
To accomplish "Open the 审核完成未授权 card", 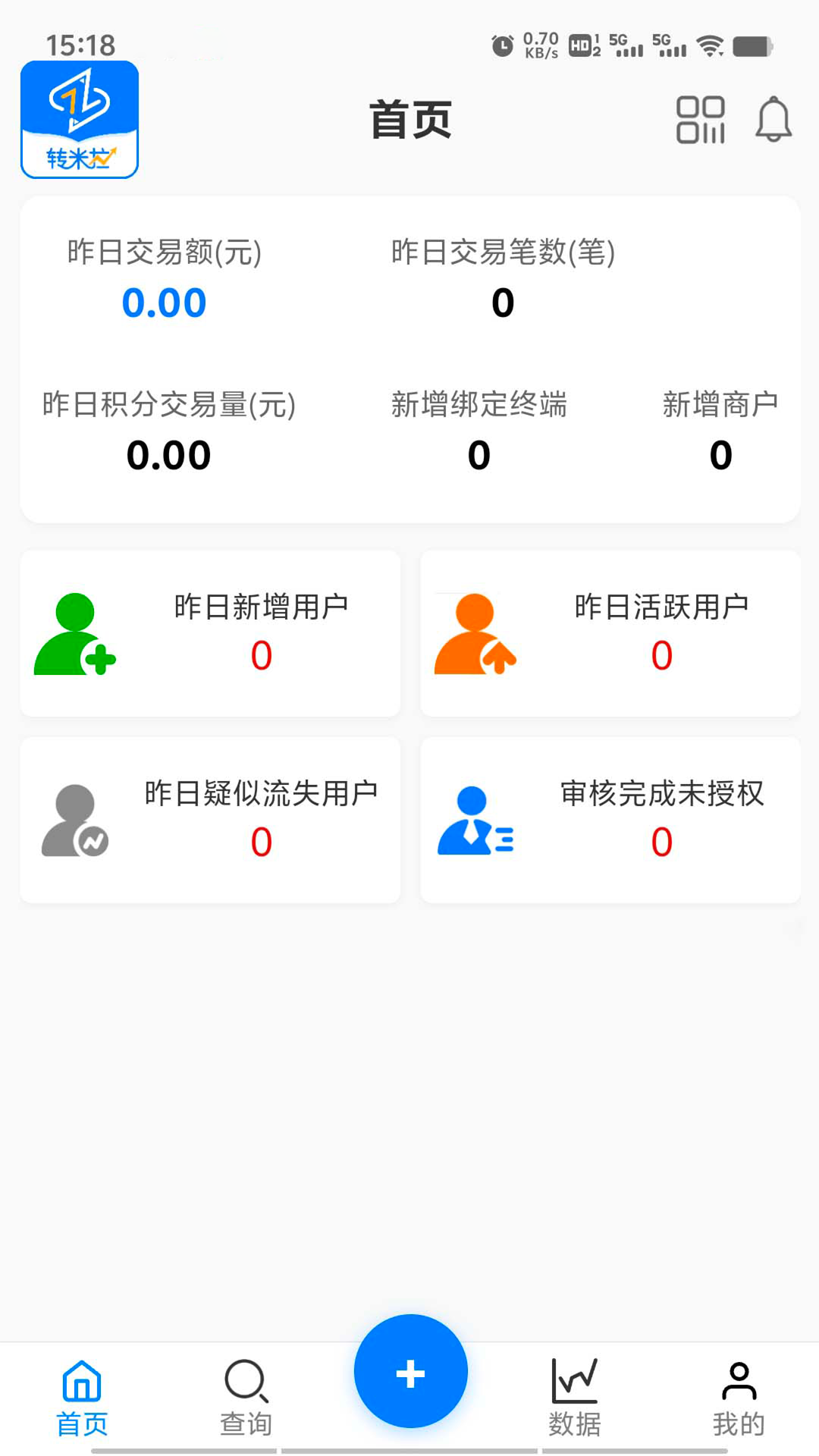I will point(610,819).
